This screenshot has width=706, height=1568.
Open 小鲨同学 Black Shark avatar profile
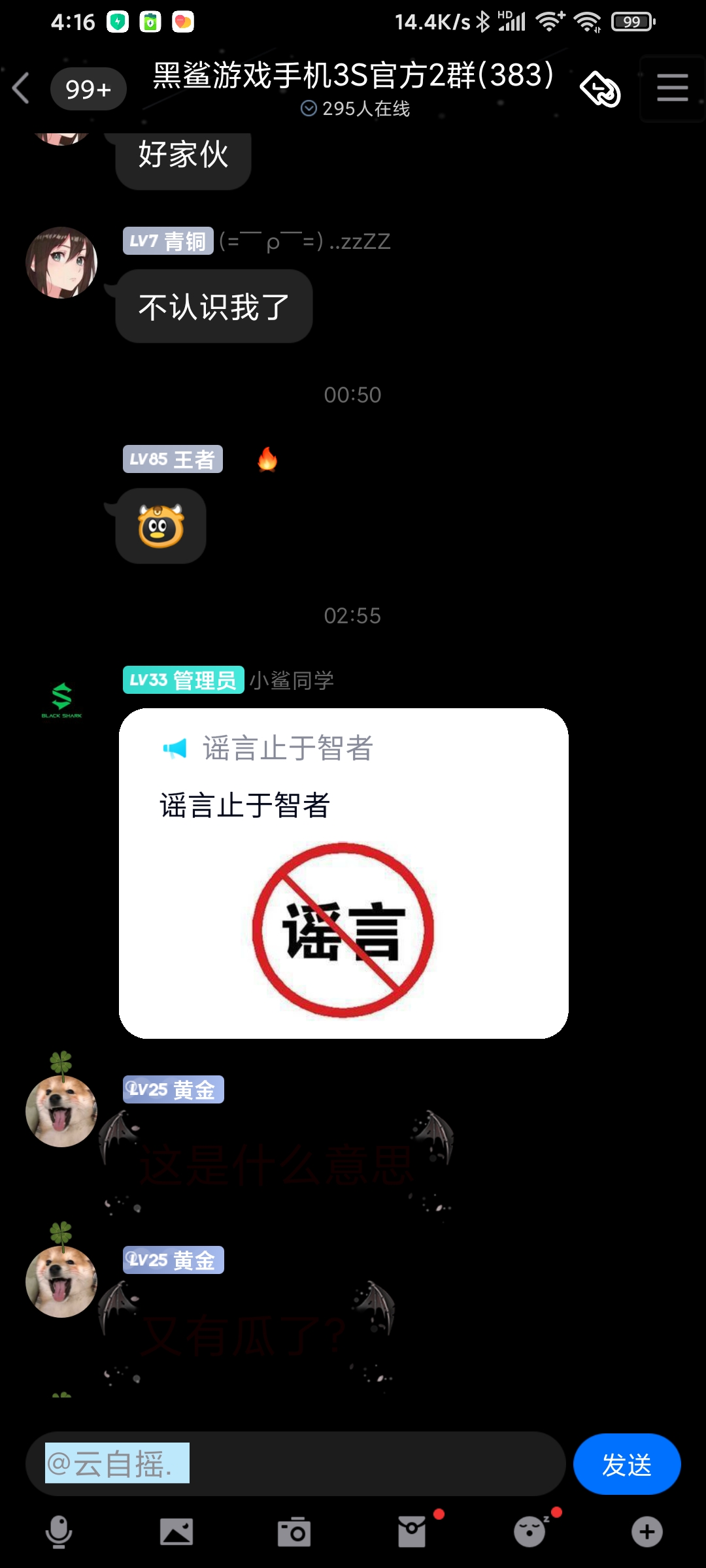pos(61,701)
